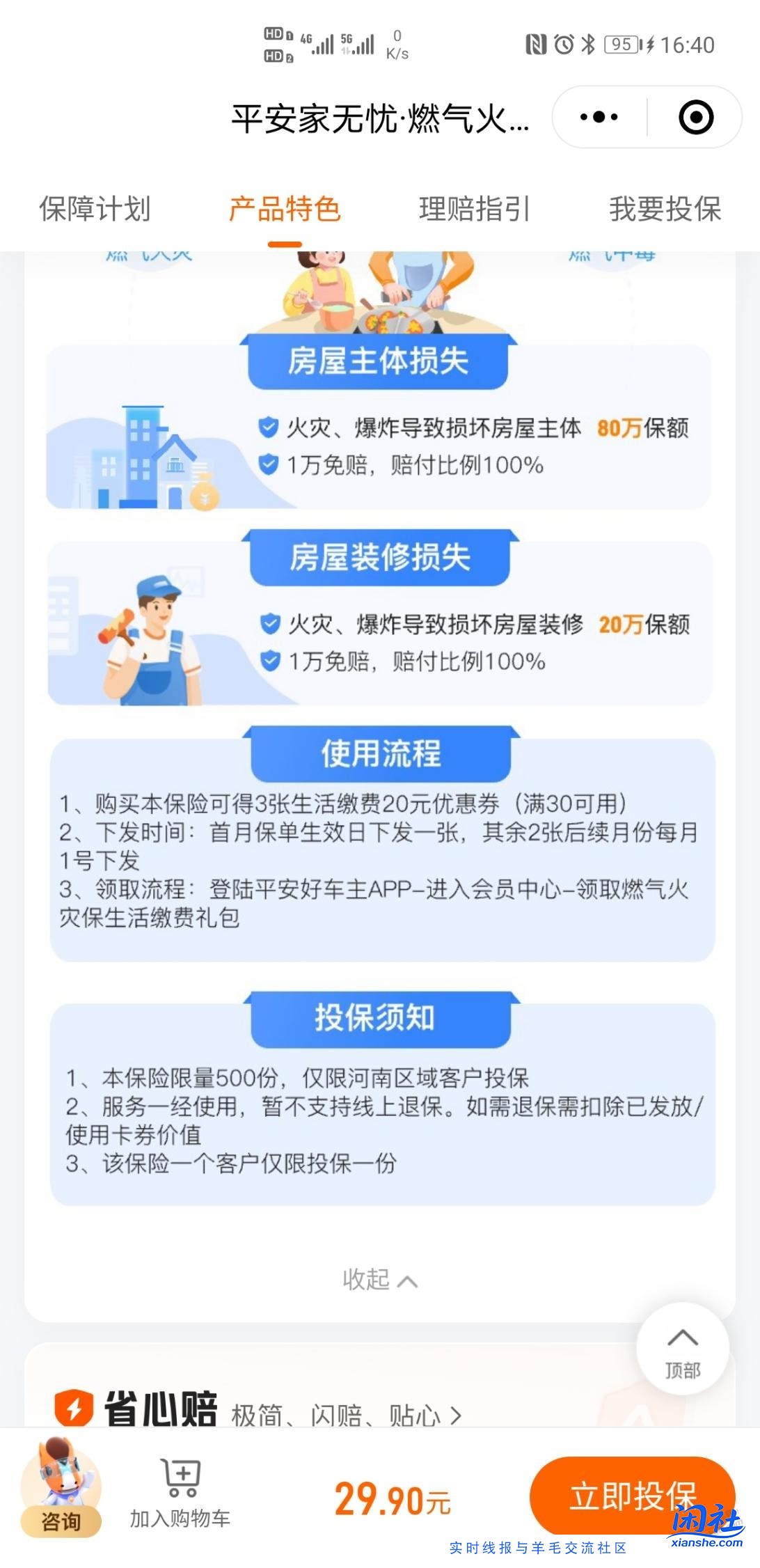Open 咨询 customer service
760x1568 pixels.
(61, 1489)
